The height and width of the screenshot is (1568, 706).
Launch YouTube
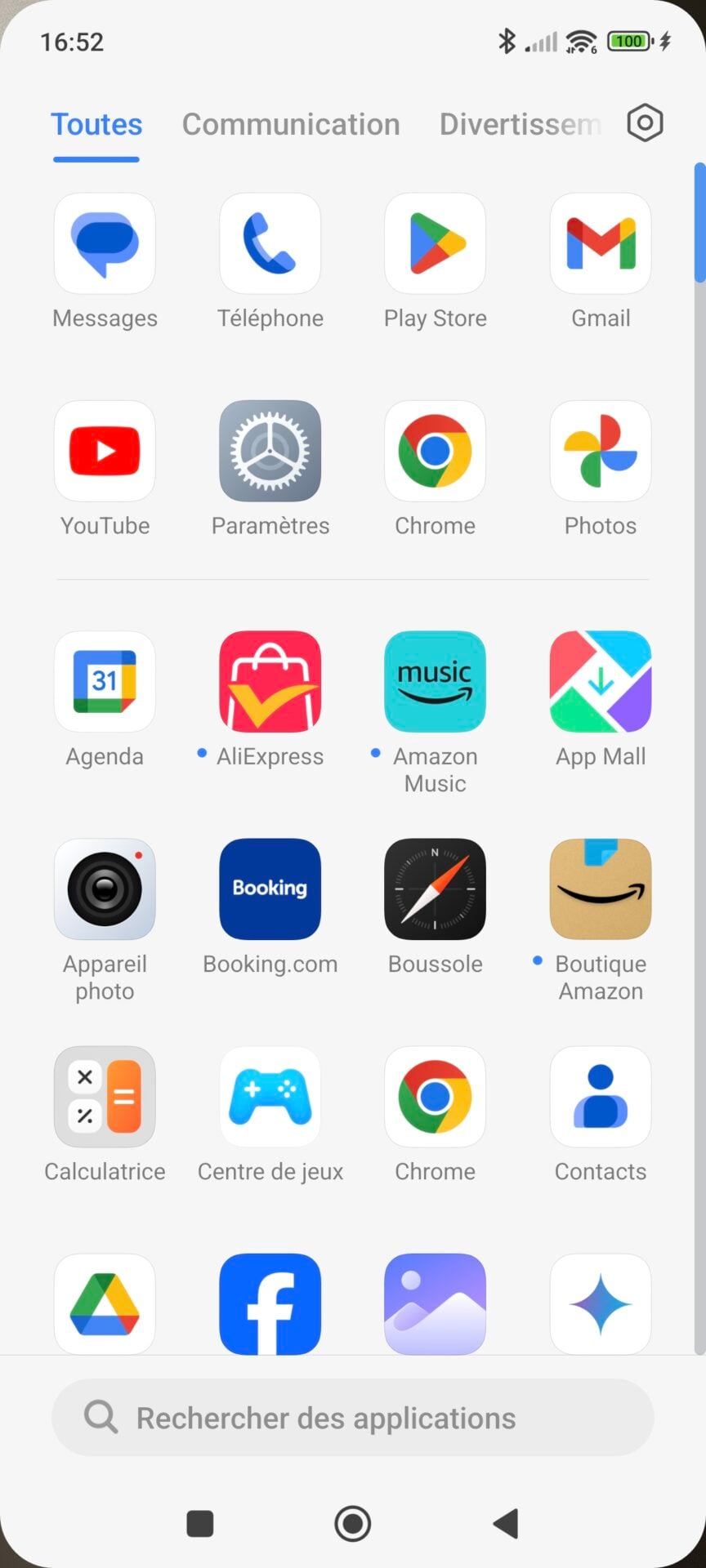(x=105, y=452)
